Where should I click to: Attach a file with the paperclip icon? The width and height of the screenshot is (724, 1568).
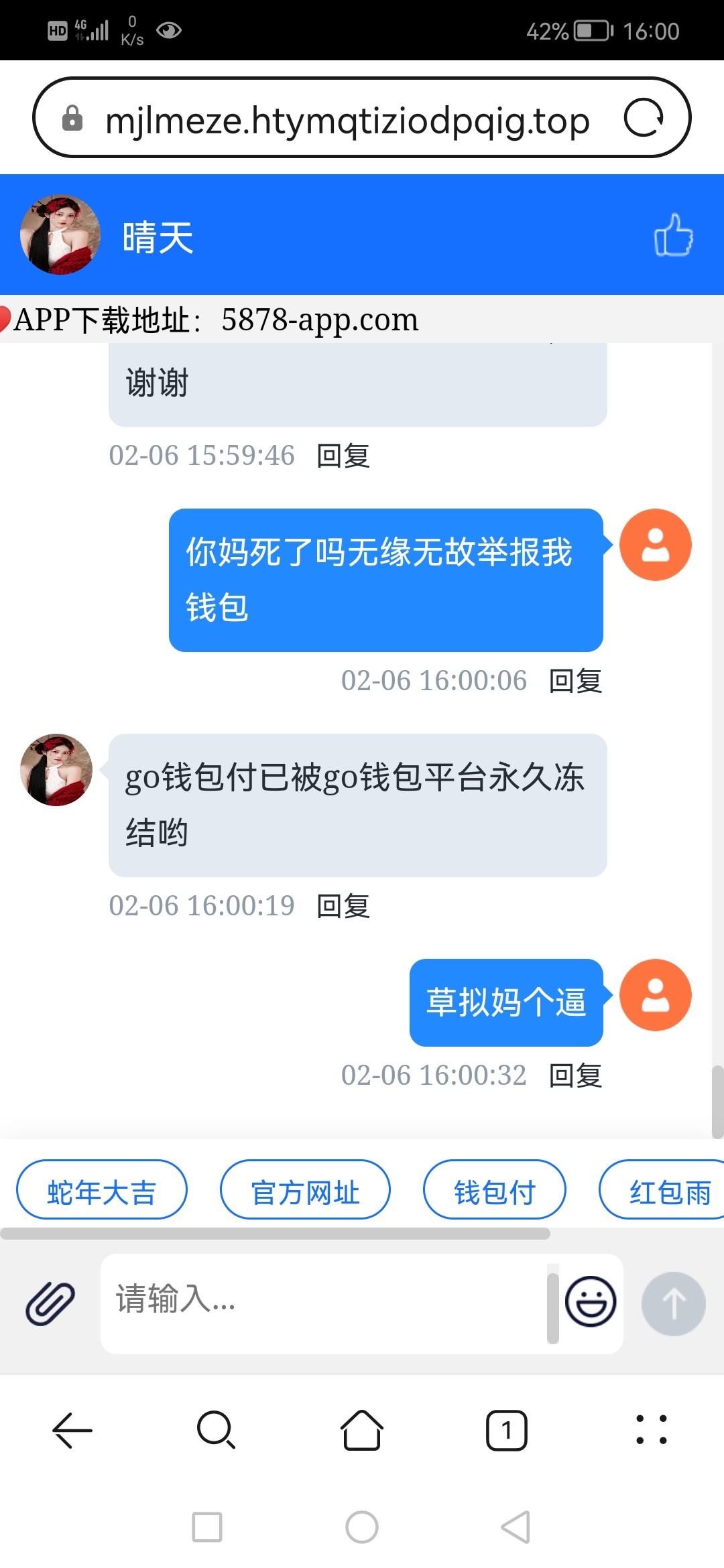point(50,1304)
